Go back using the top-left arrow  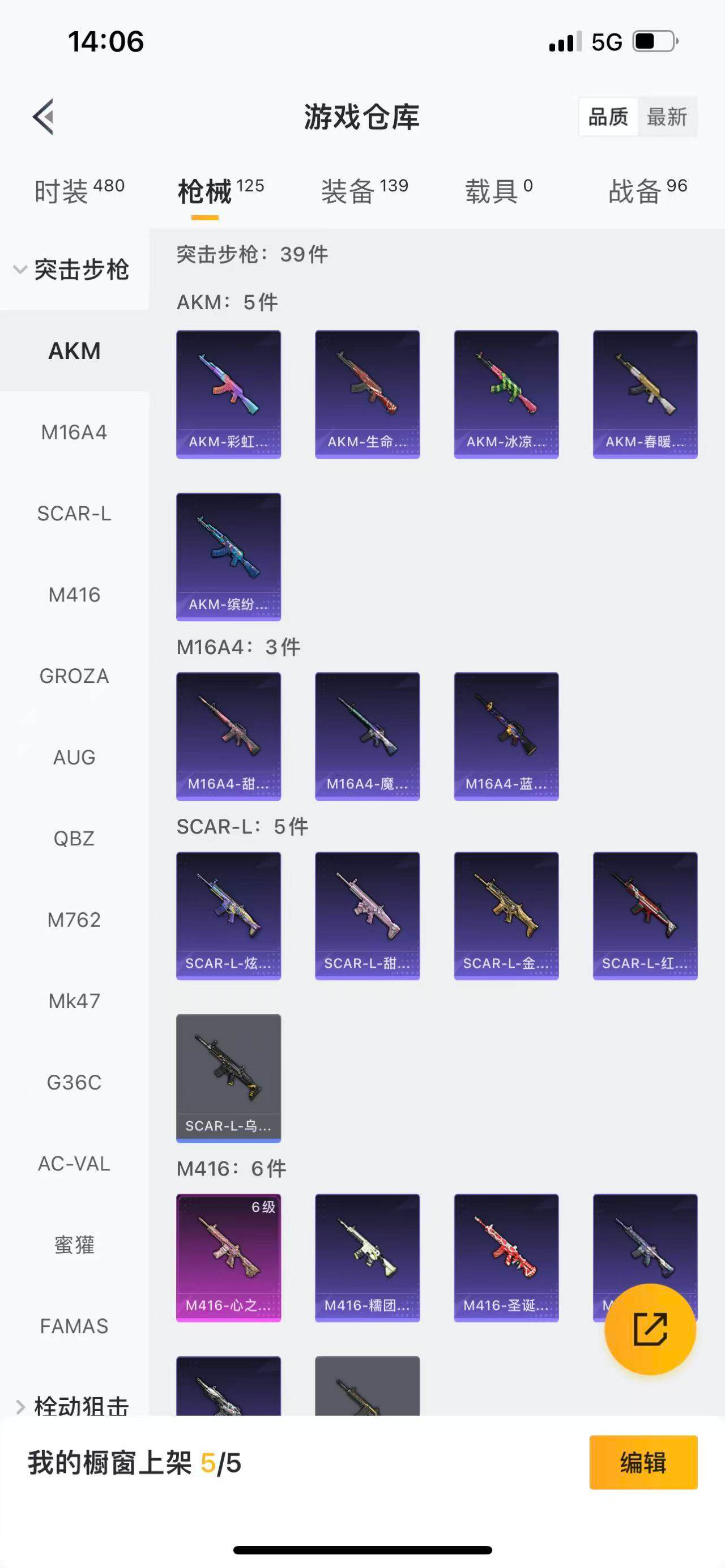[43, 116]
